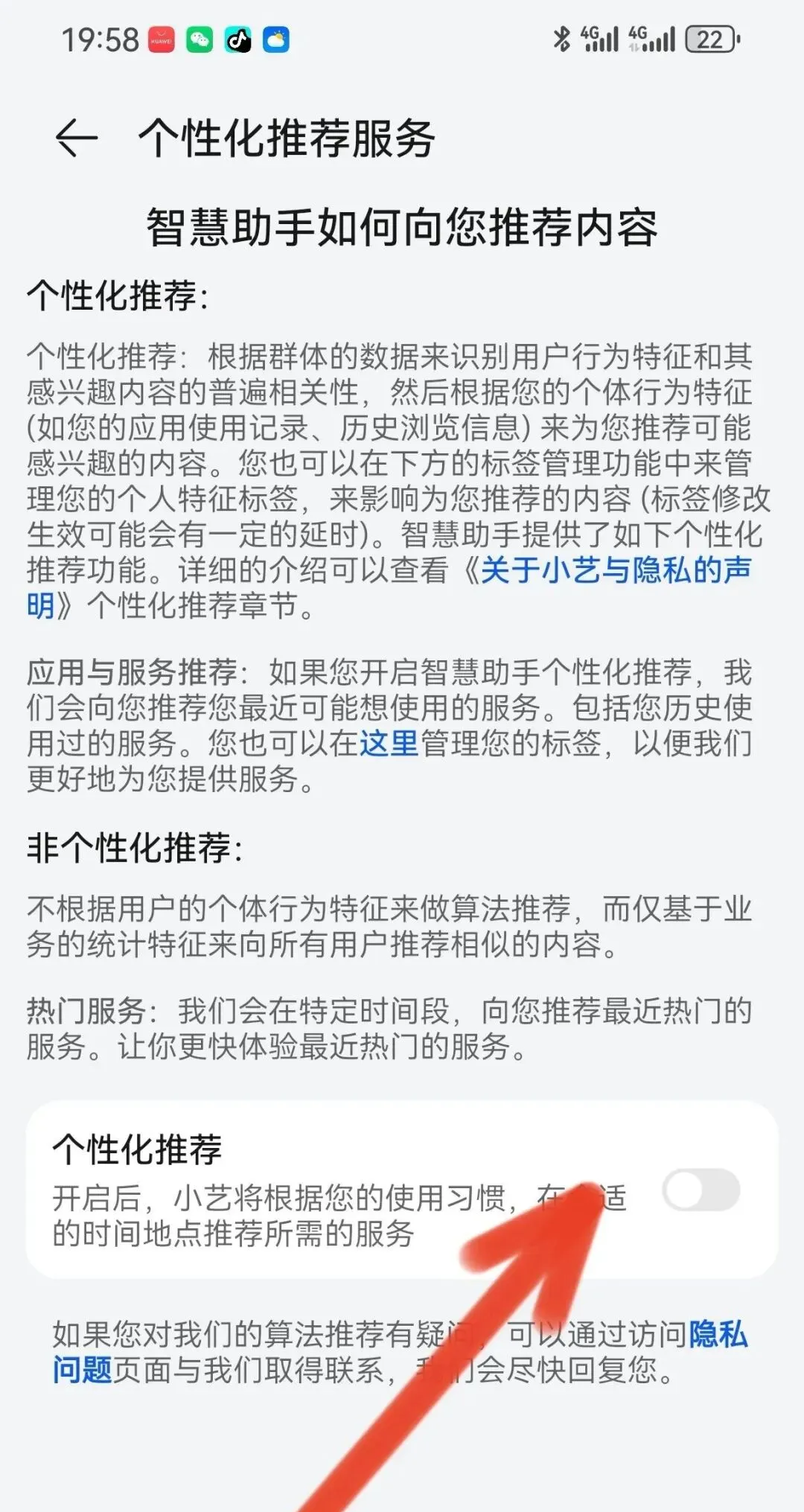Open the 关于小艺与隐私的声明 link
Image resolution: width=804 pixels, height=1512 pixels.
tap(616, 571)
